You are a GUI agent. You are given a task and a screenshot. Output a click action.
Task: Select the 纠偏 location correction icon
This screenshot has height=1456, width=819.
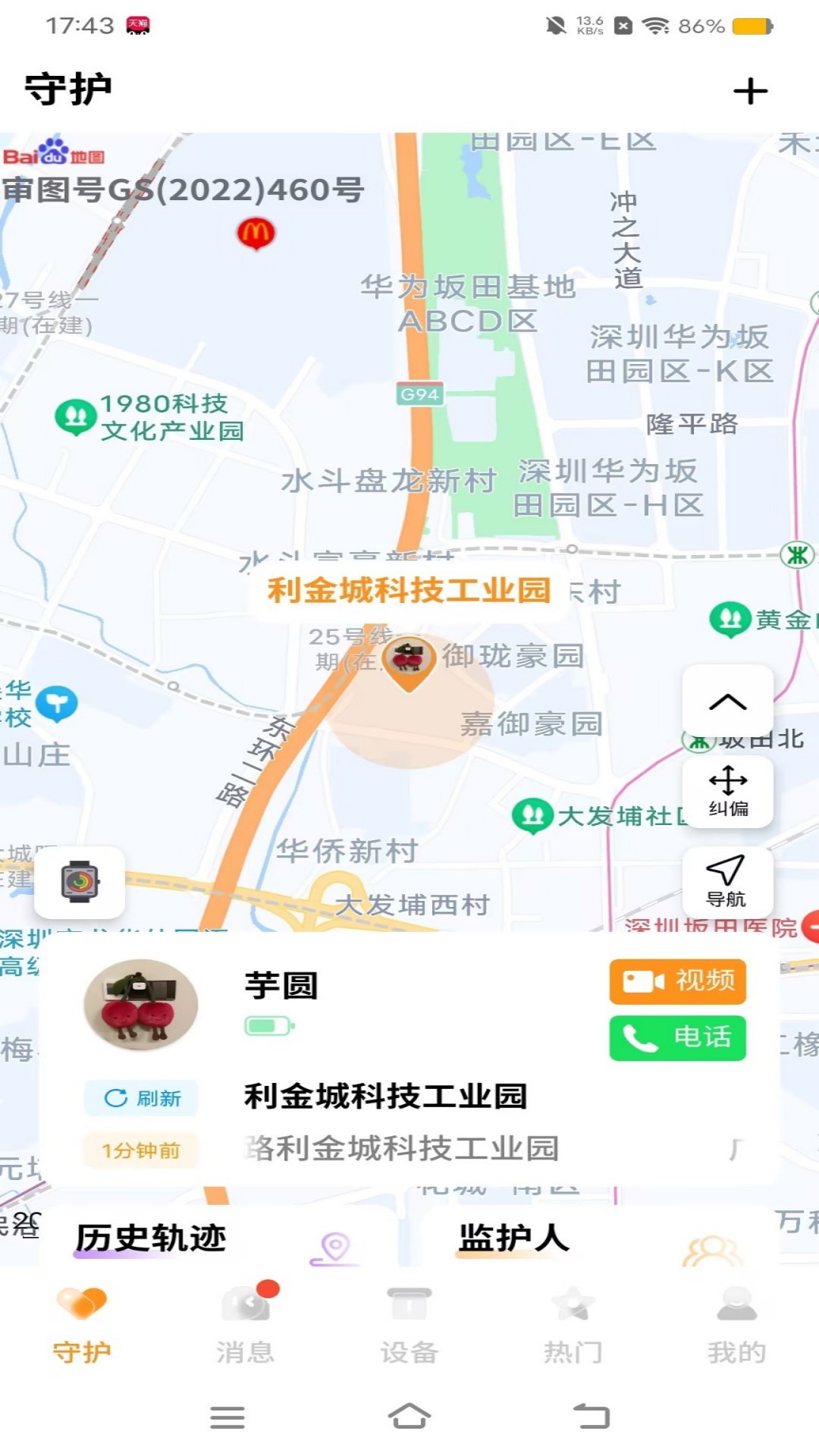[727, 792]
